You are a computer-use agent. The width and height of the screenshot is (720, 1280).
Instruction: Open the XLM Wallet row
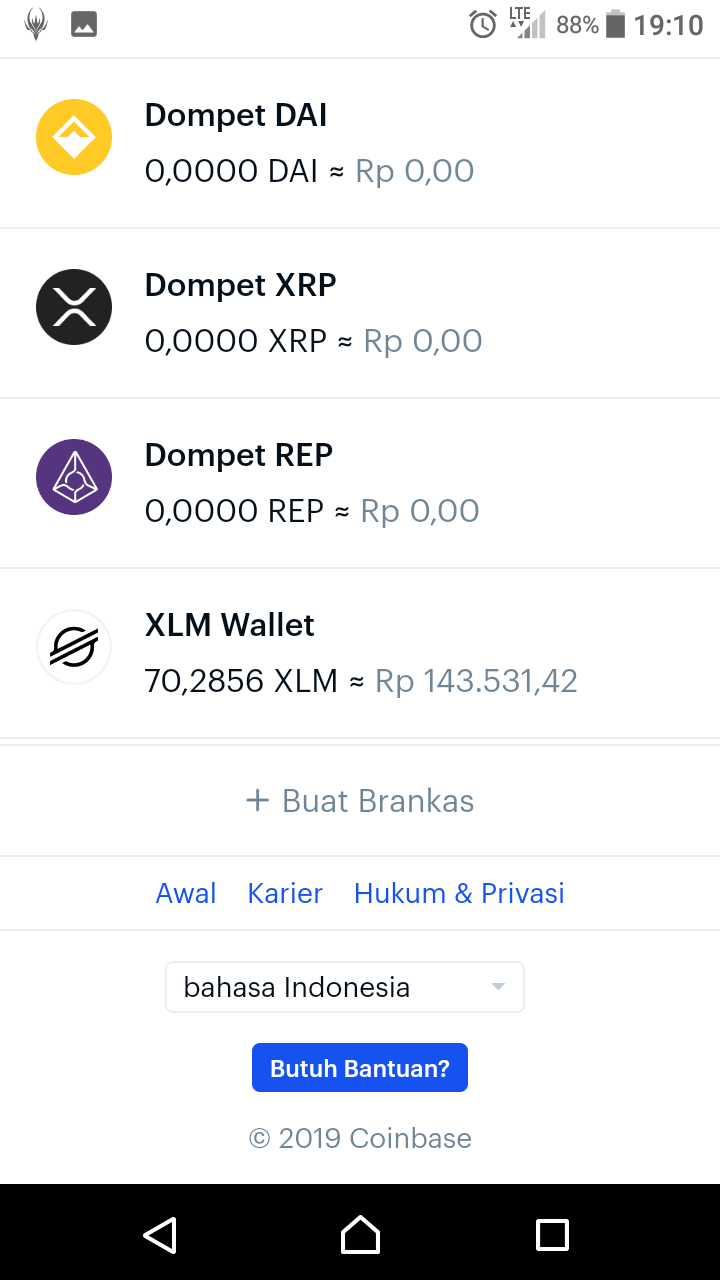tap(360, 653)
